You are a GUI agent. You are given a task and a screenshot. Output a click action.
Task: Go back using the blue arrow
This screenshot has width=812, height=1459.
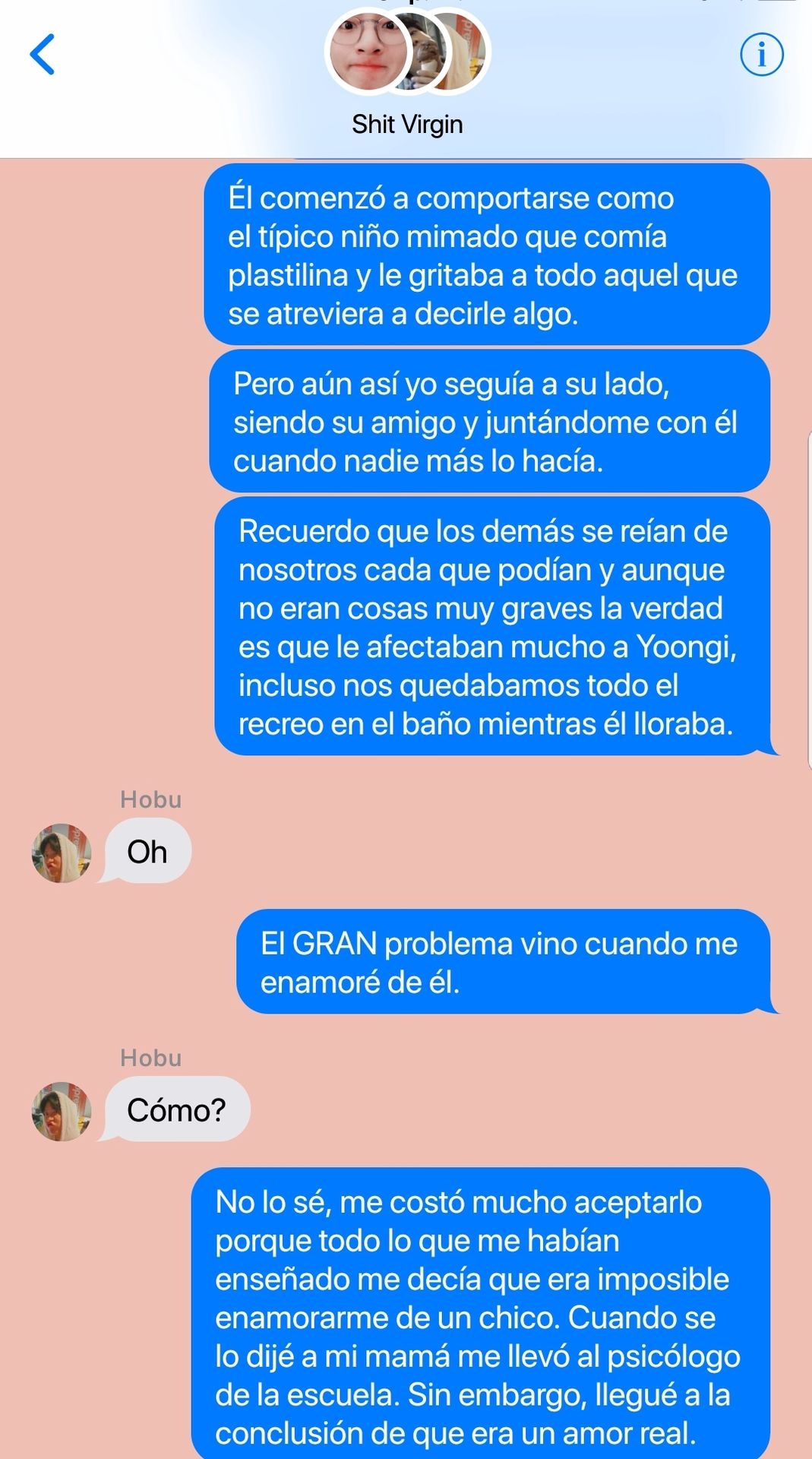43,54
